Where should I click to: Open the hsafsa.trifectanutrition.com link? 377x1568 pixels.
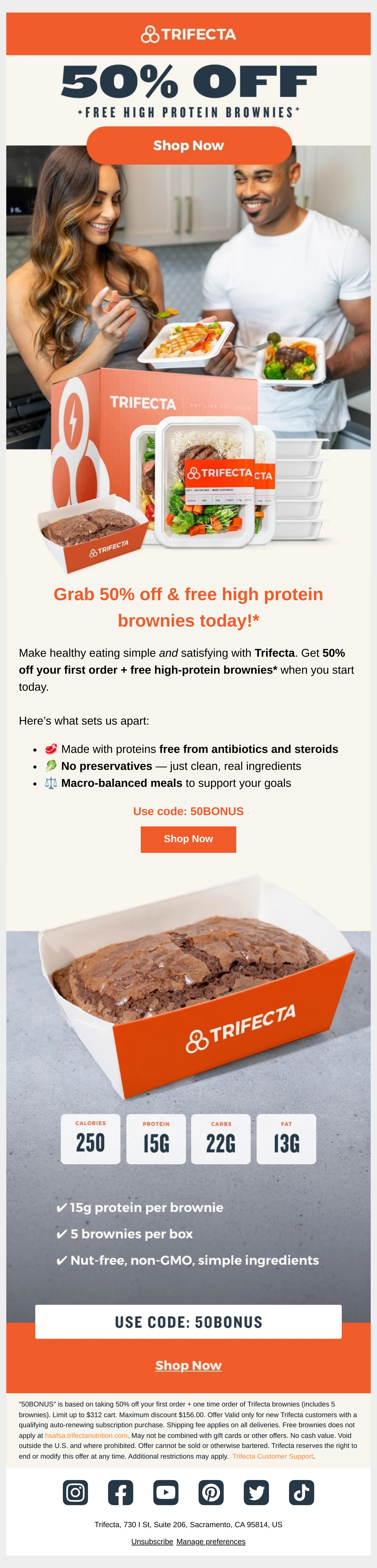click(86, 1435)
